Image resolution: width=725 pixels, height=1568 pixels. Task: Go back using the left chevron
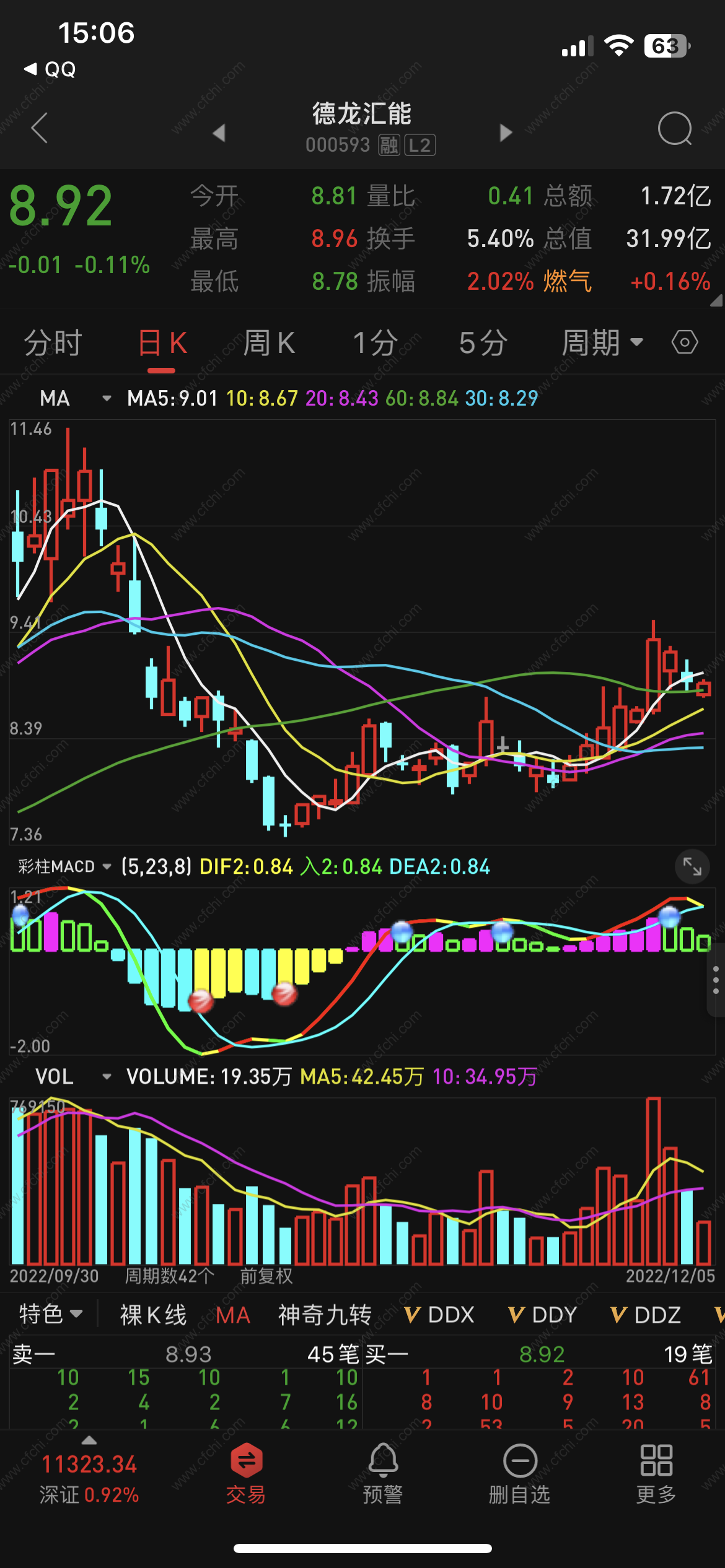click(40, 128)
